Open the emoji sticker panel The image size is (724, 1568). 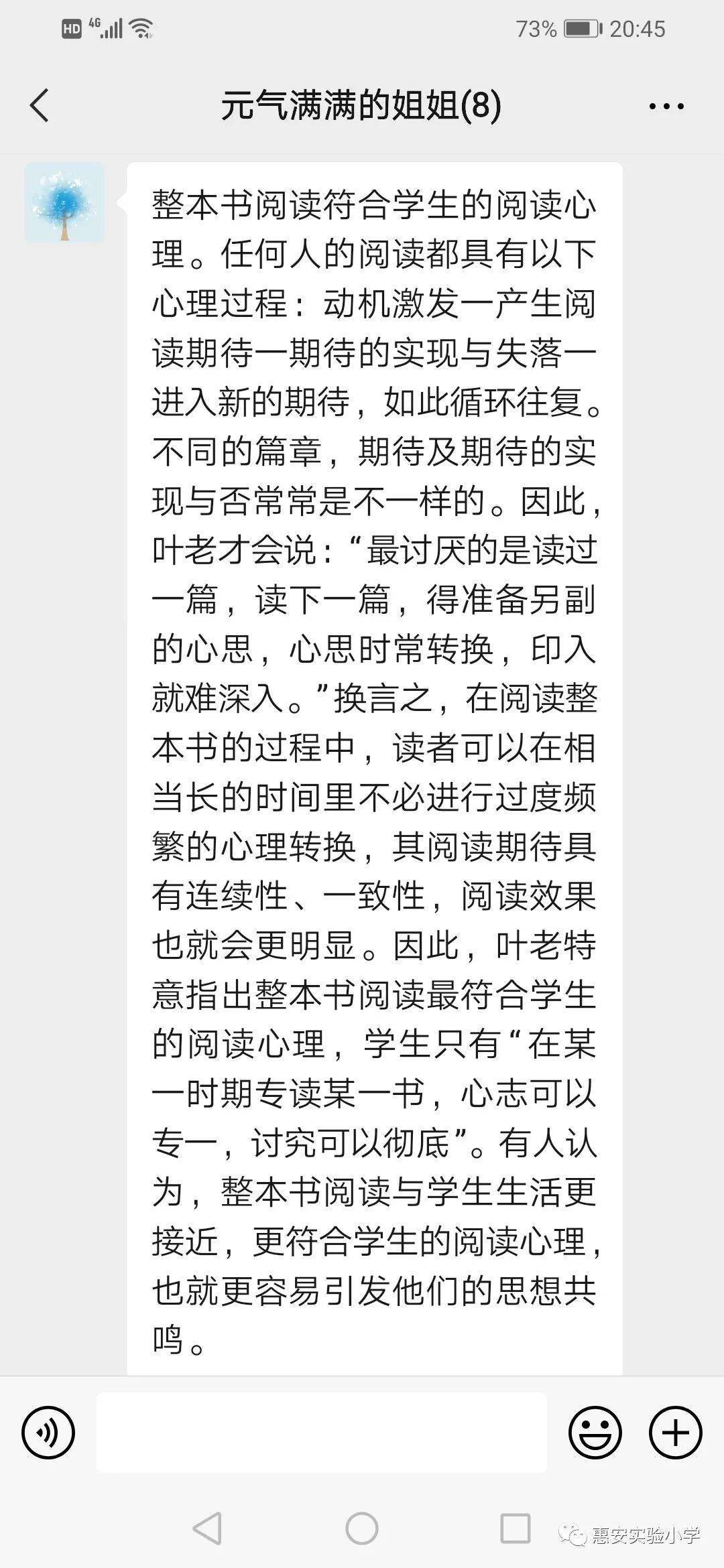[x=595, y=1433]
